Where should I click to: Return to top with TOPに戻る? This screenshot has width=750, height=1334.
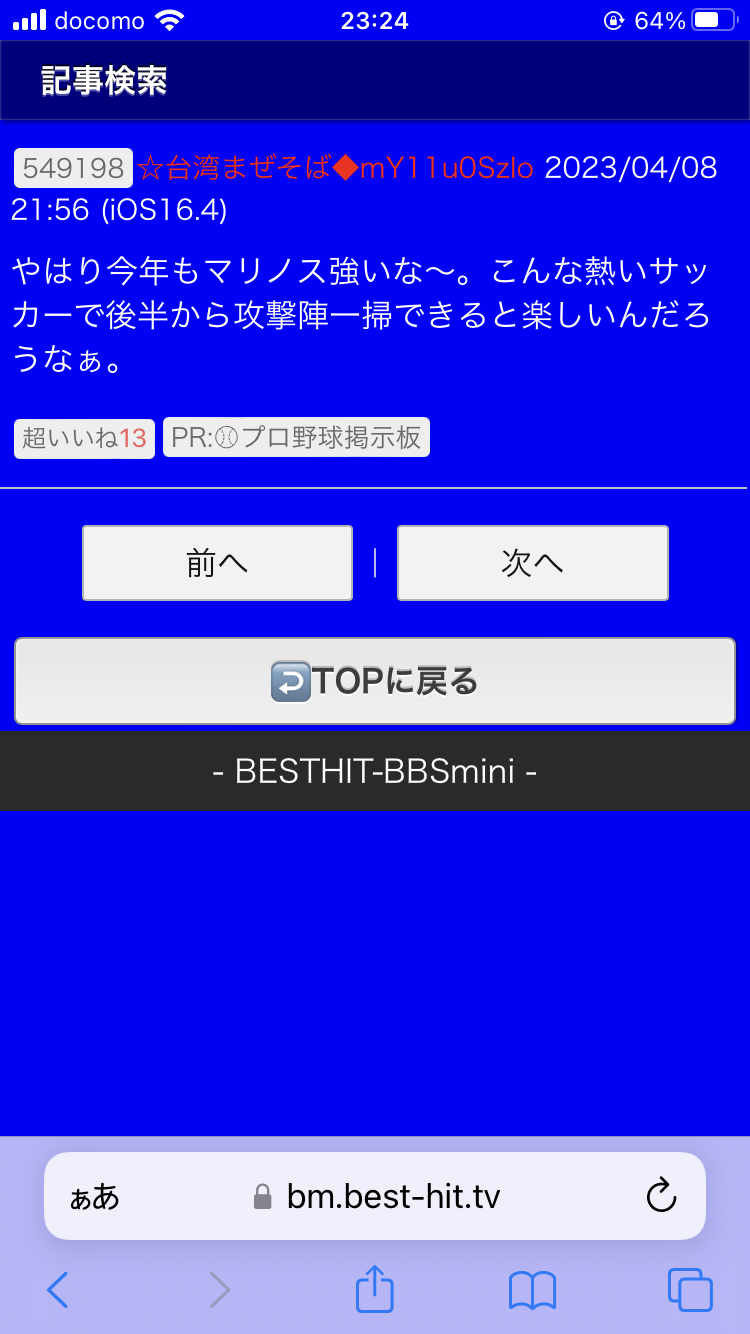[x=375, y=681]
